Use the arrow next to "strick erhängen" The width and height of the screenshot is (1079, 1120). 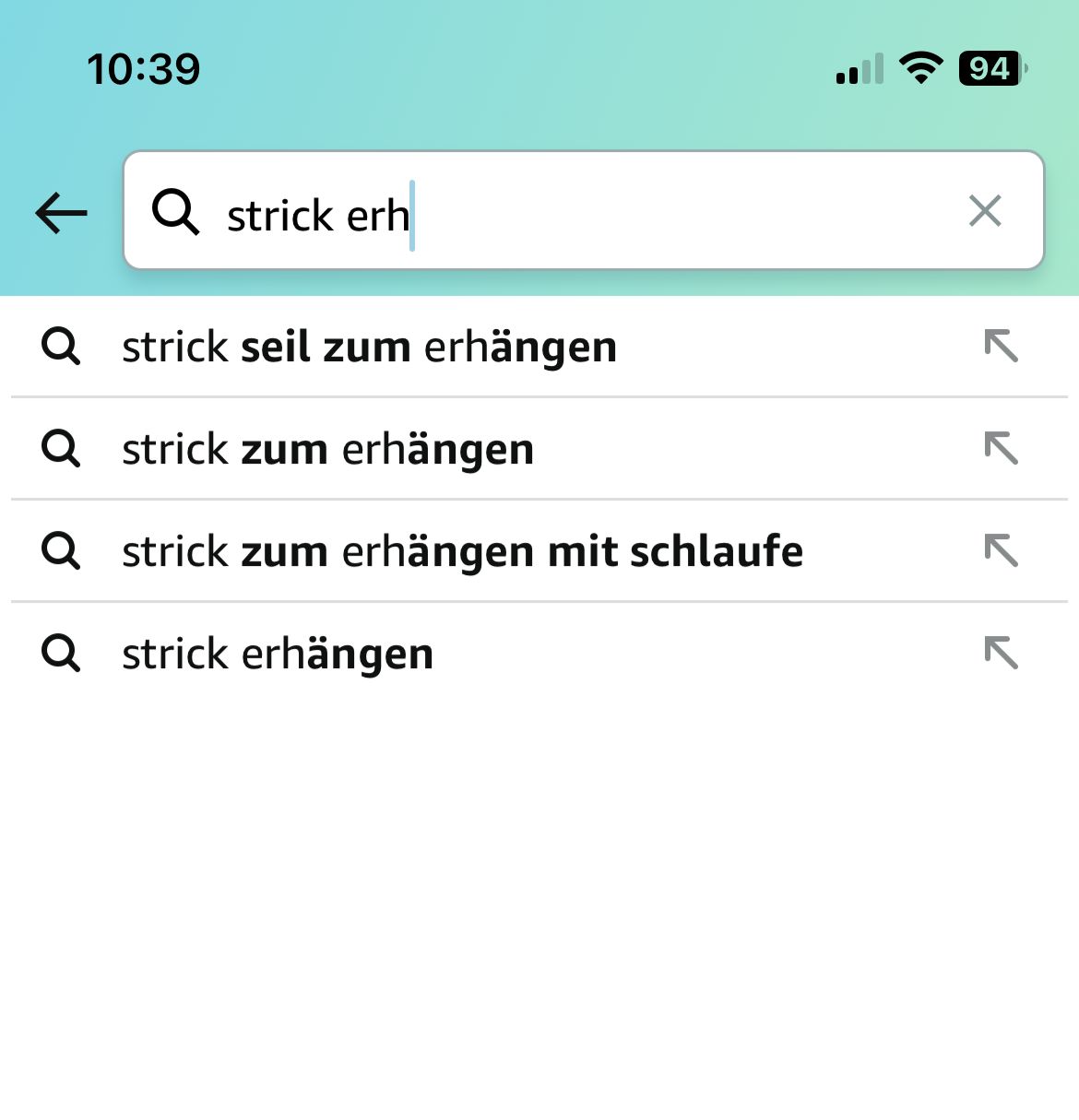[1001, 654]
